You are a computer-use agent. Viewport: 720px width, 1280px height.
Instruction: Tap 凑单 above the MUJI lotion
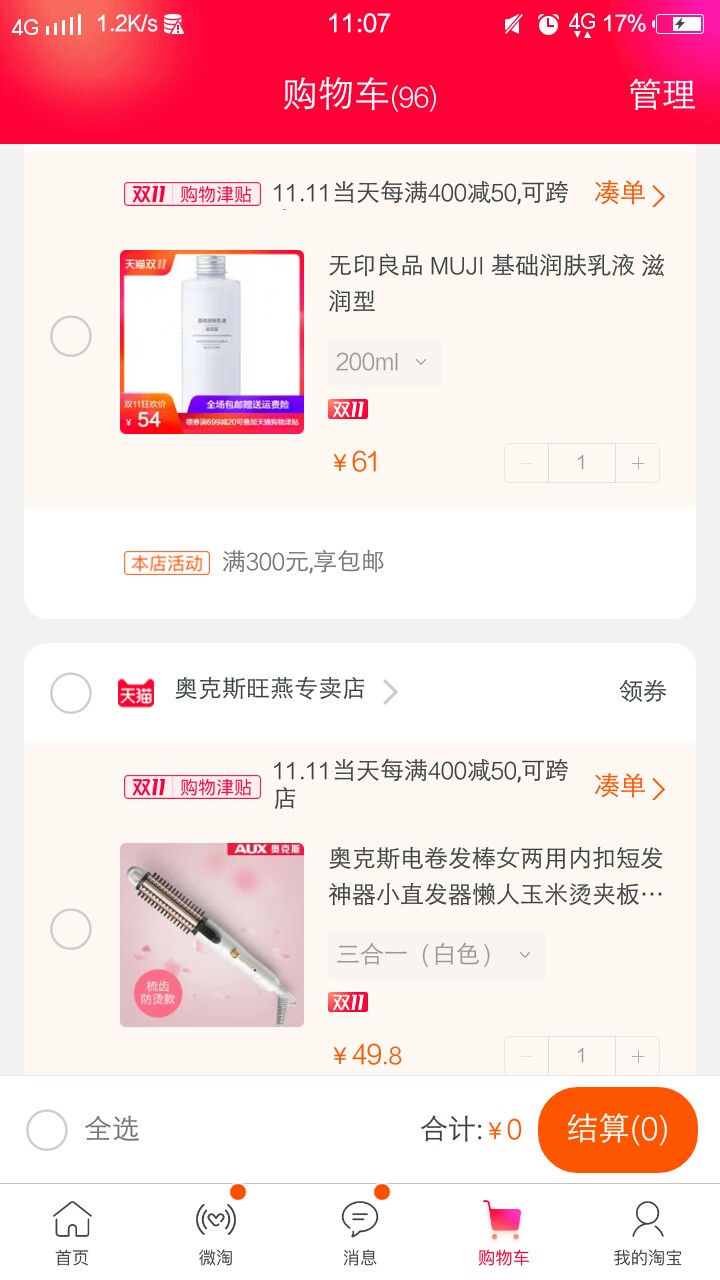[630, 193]
